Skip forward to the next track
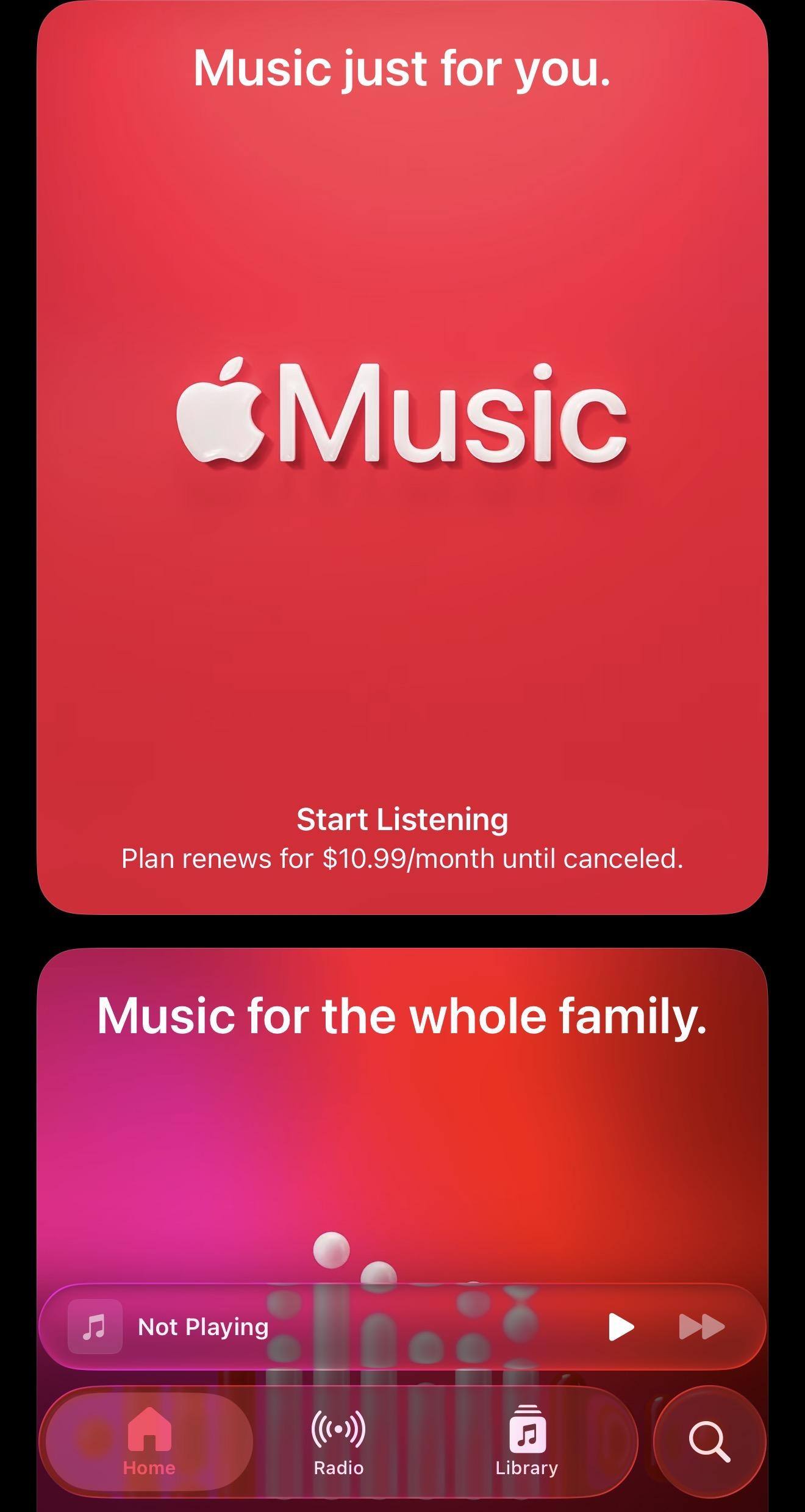Viewport: 805px width, 1512px height. point(702,1327)
